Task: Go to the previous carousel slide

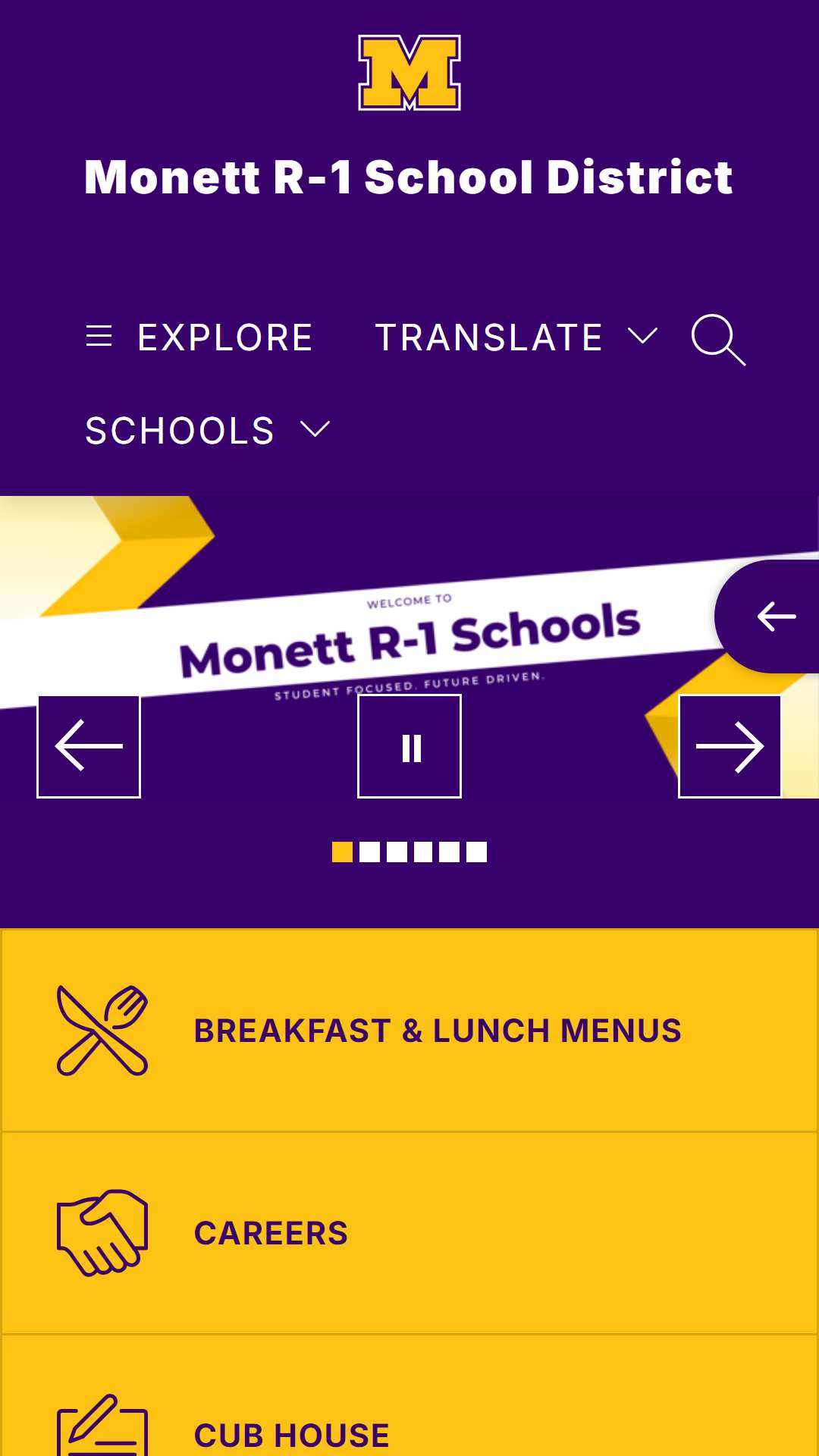Action: pos(89,746)
